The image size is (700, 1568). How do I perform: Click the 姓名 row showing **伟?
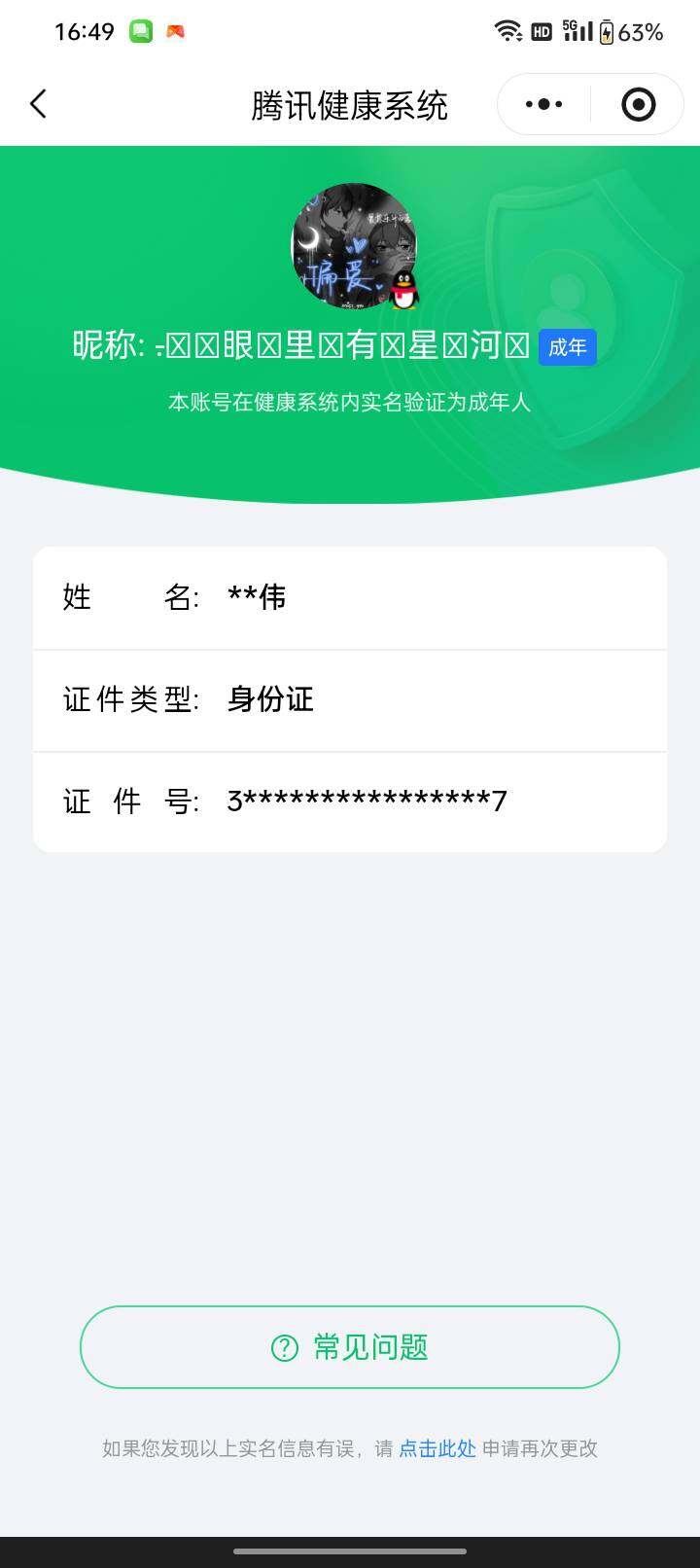[350, 597]
